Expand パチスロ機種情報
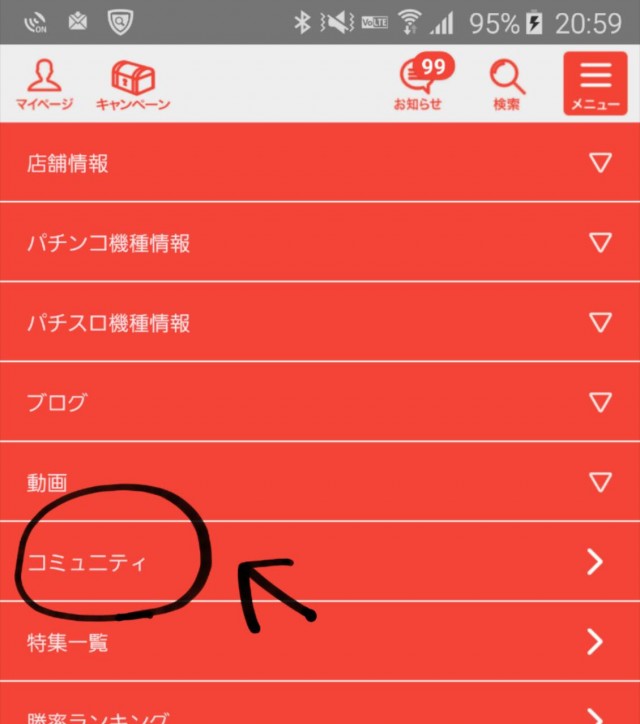The width and height of the screenshot is (640, 724). 320,323
